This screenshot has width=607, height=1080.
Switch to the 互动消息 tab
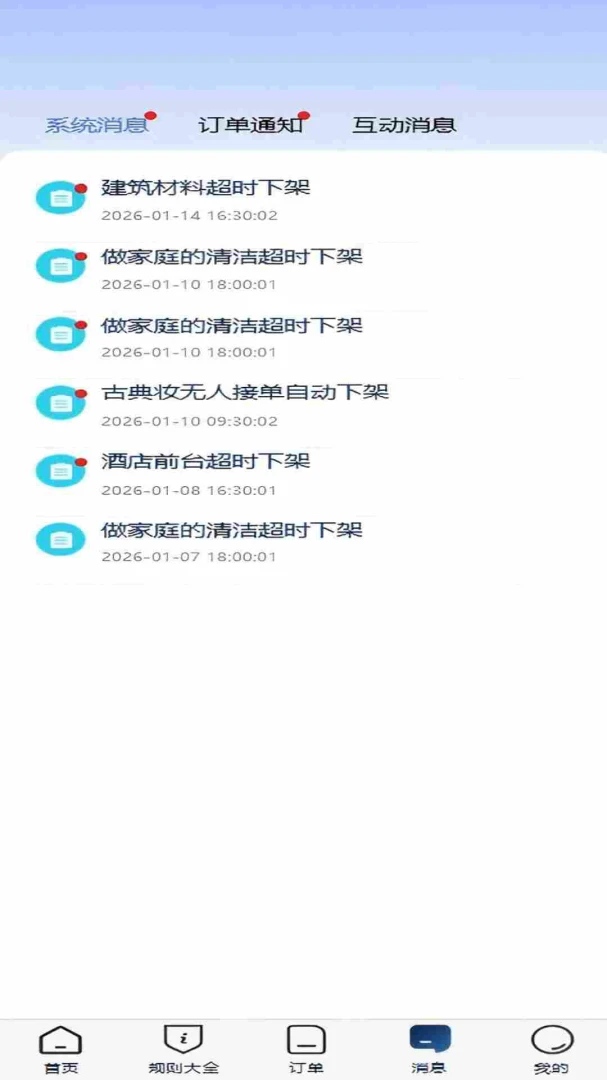(x=404, y=125)
